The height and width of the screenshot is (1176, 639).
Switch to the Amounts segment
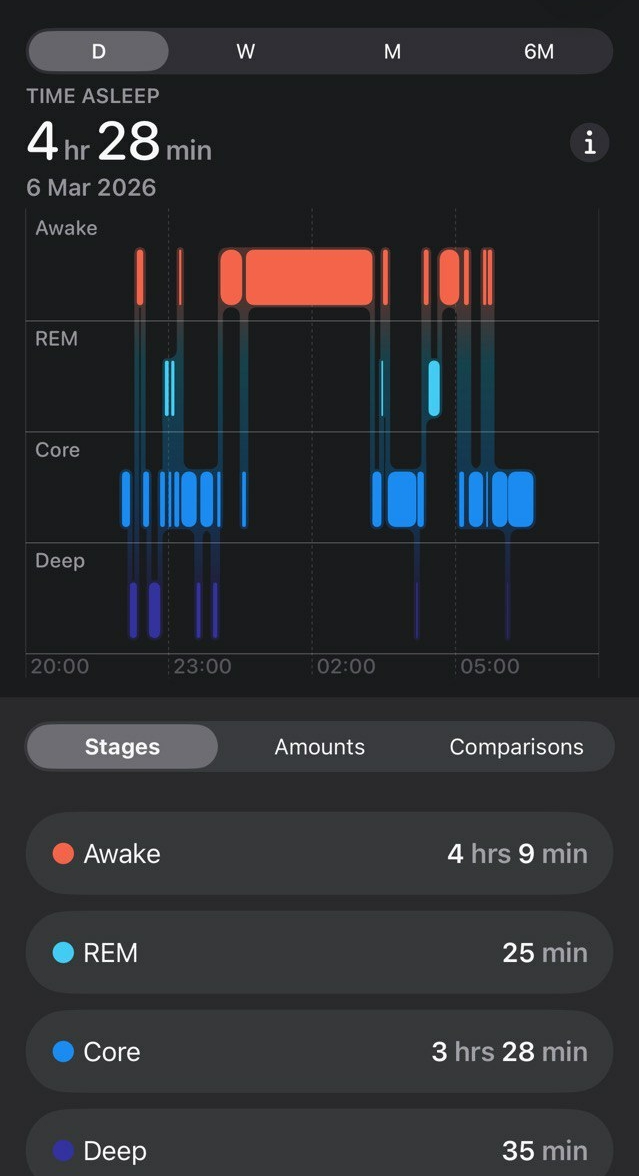[319, 747]
